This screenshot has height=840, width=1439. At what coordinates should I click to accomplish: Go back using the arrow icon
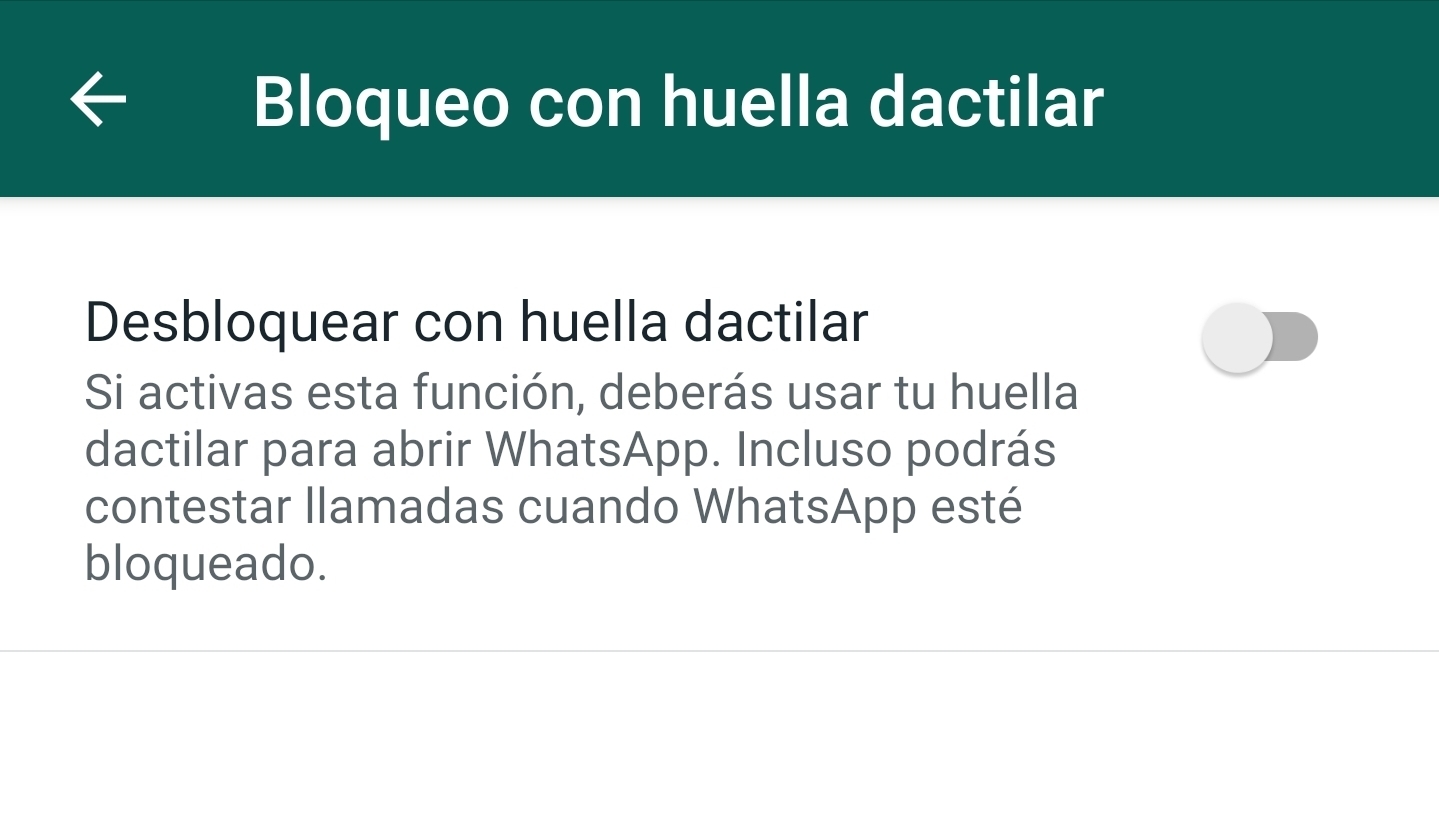[x=98, y=99]
